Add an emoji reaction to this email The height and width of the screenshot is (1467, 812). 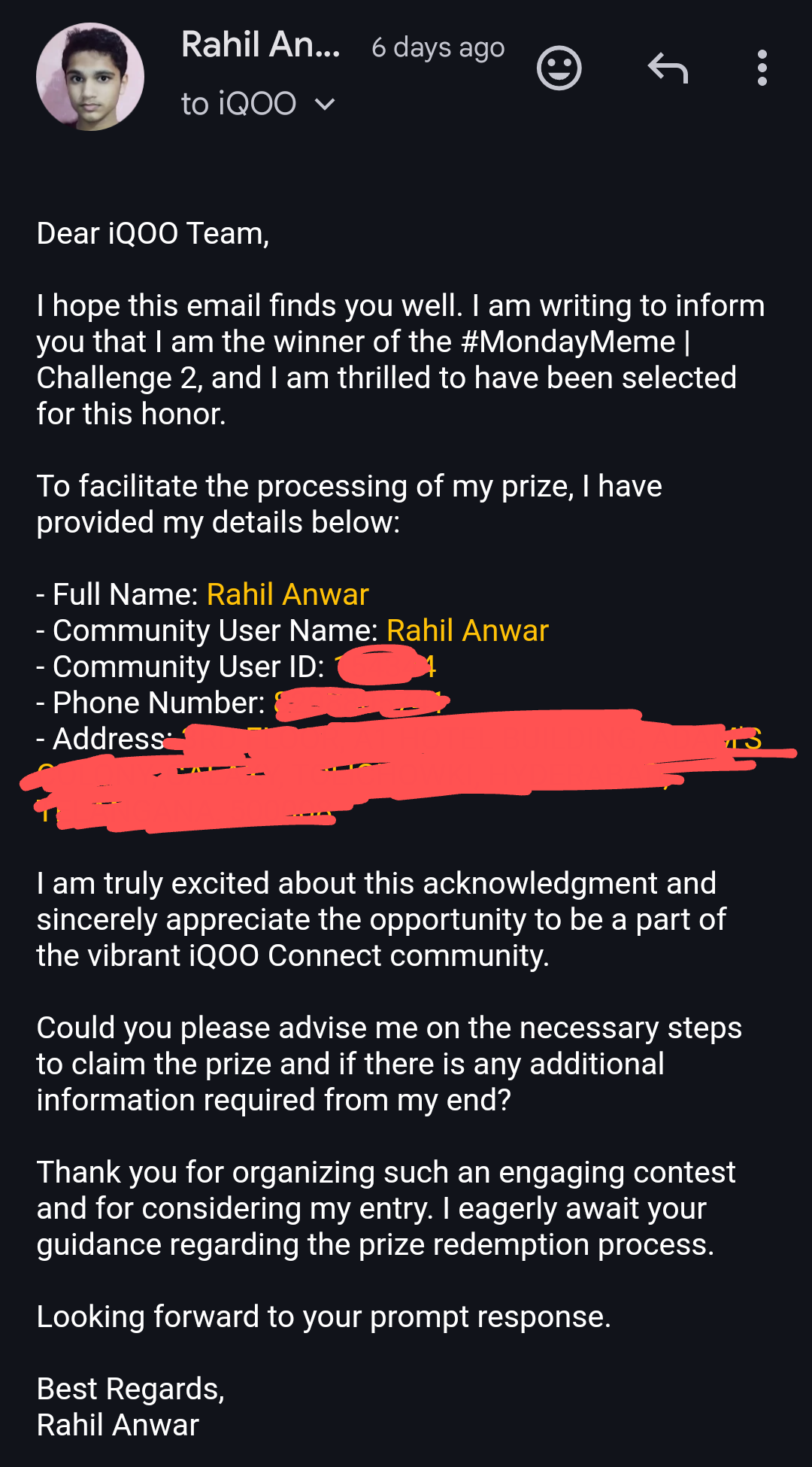pos(559,68)
